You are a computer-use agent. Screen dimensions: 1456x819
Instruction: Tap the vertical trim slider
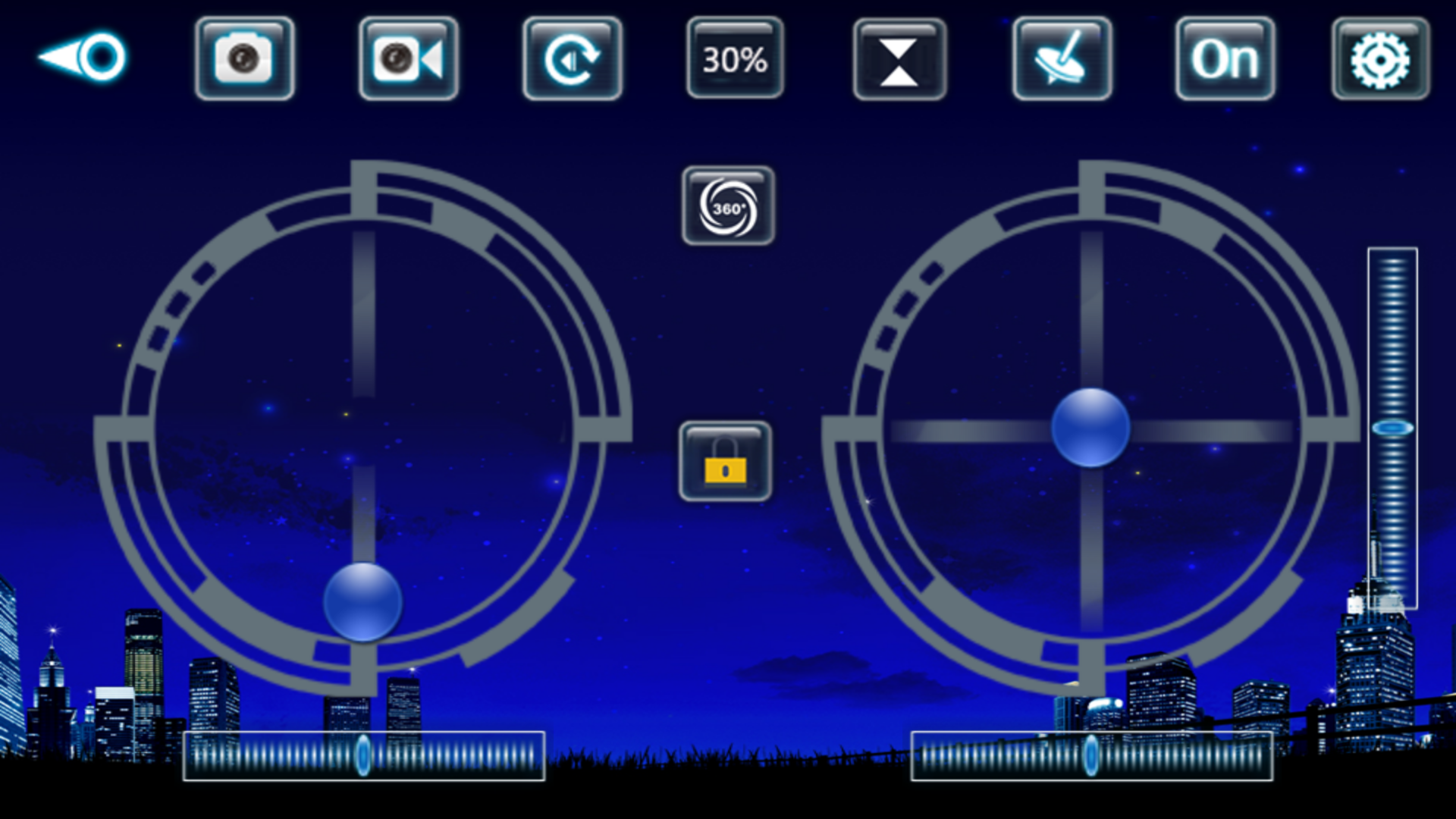pyautogui.click(x=1392, y=428)
